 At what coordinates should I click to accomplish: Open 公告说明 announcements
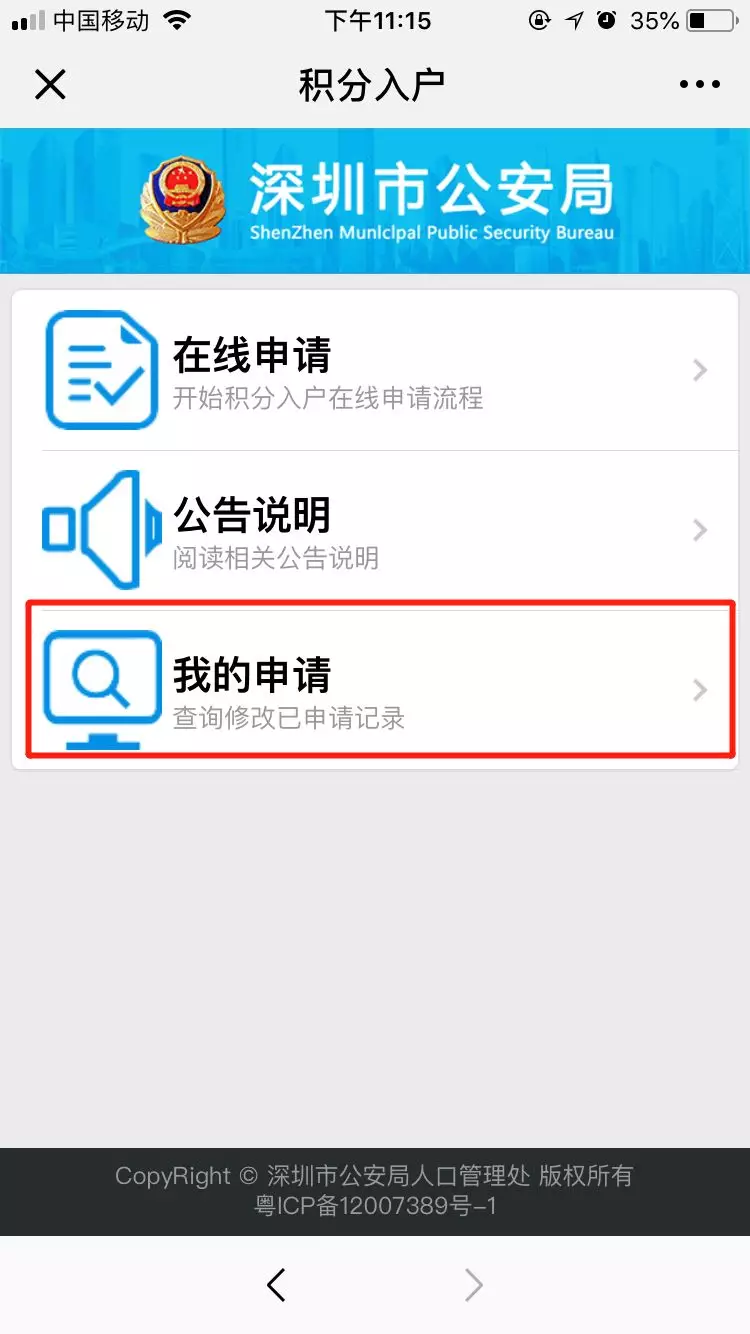point(375,529)
